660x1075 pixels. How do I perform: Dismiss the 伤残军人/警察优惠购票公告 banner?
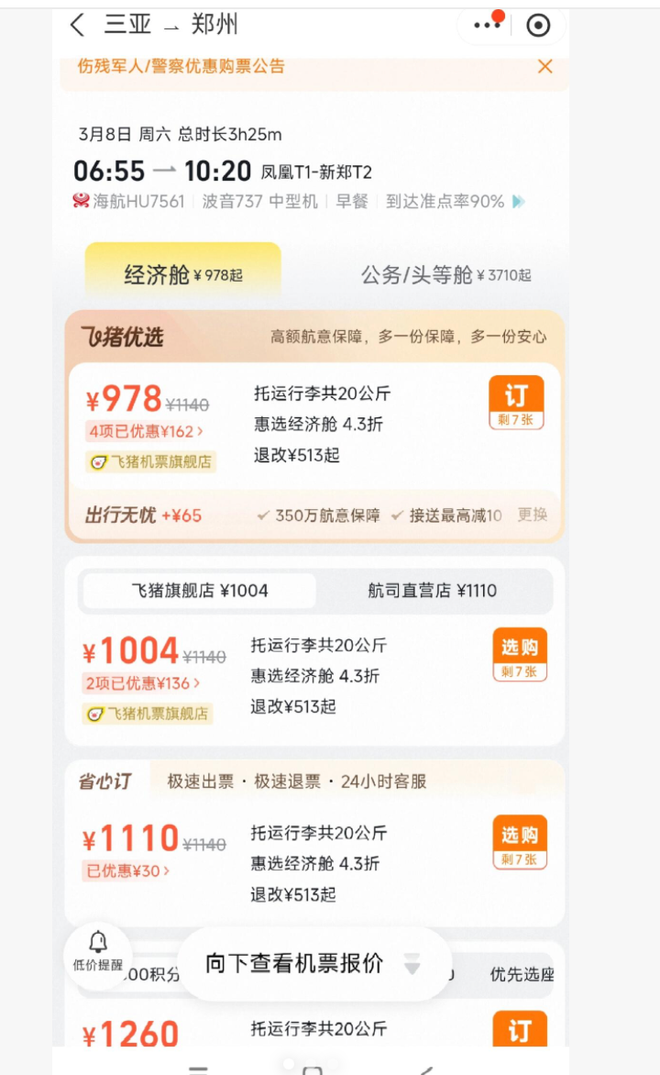(545, 67)
